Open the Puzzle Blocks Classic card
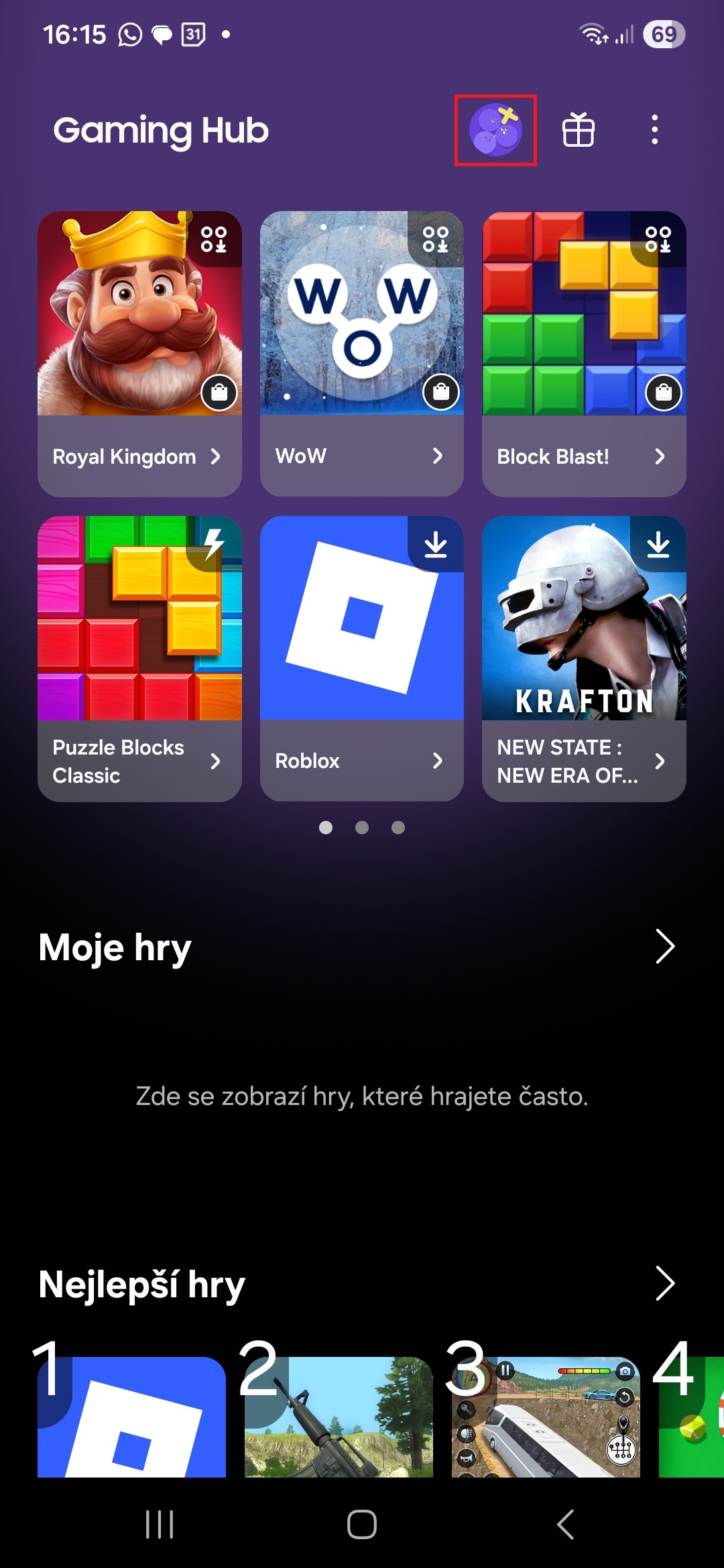This screenshot has width=724, height=1568. 139,658
